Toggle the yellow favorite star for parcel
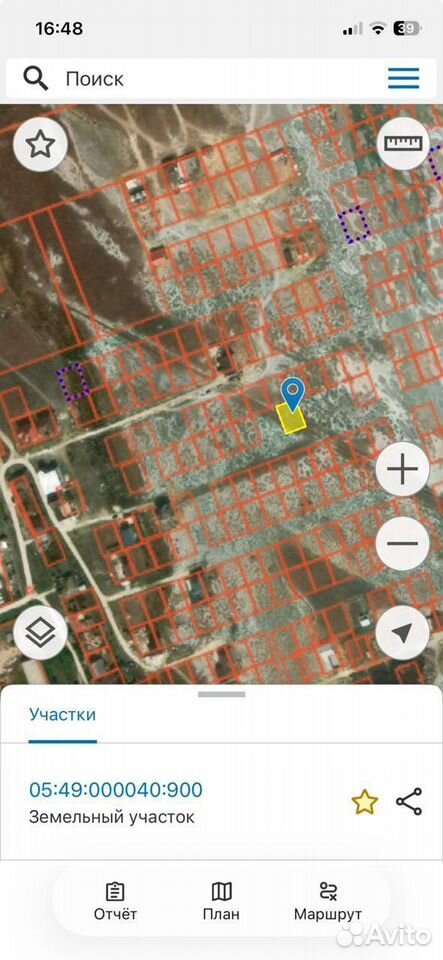This screenshot has height=960, width=443. [x=364, y=802]
